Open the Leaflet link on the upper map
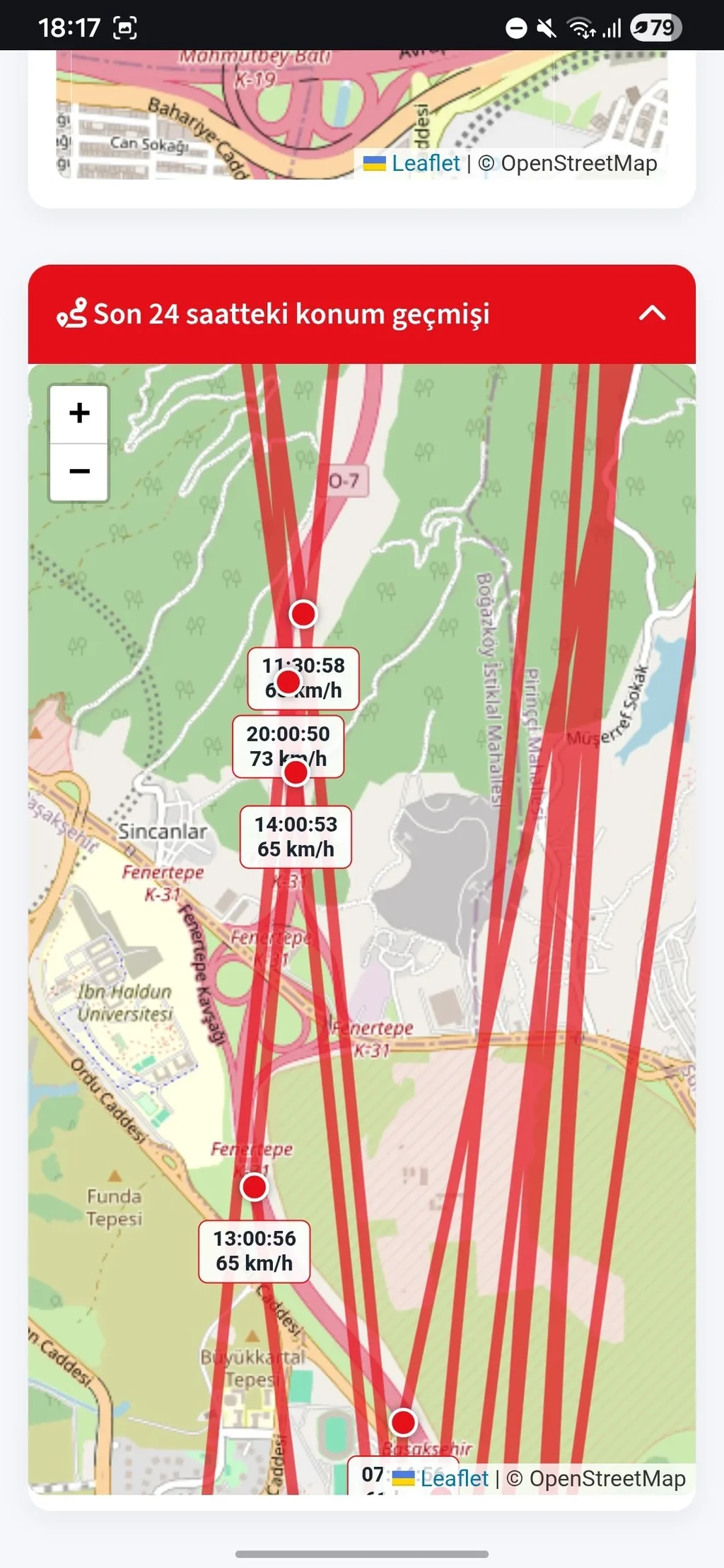 pyautogui.click(x=425, y=163)
